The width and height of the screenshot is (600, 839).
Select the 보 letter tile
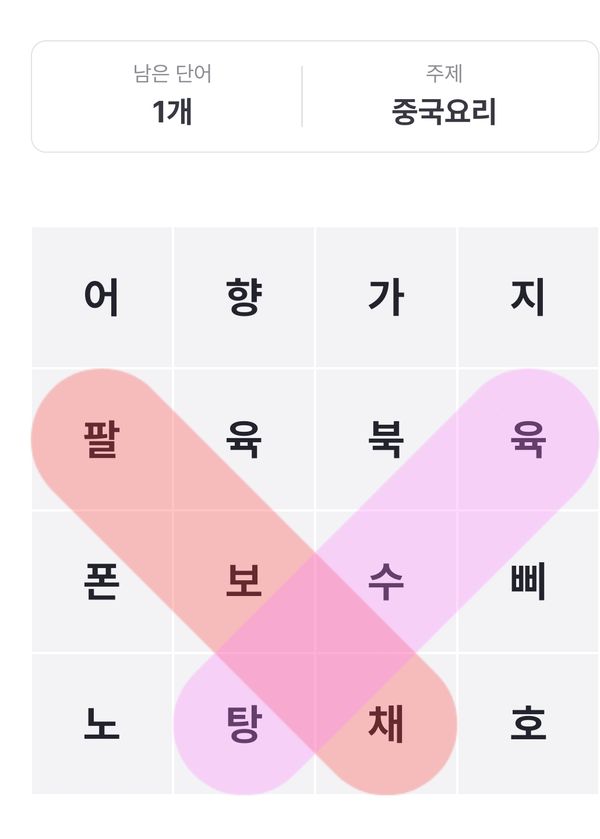click(x=244, y=581)
